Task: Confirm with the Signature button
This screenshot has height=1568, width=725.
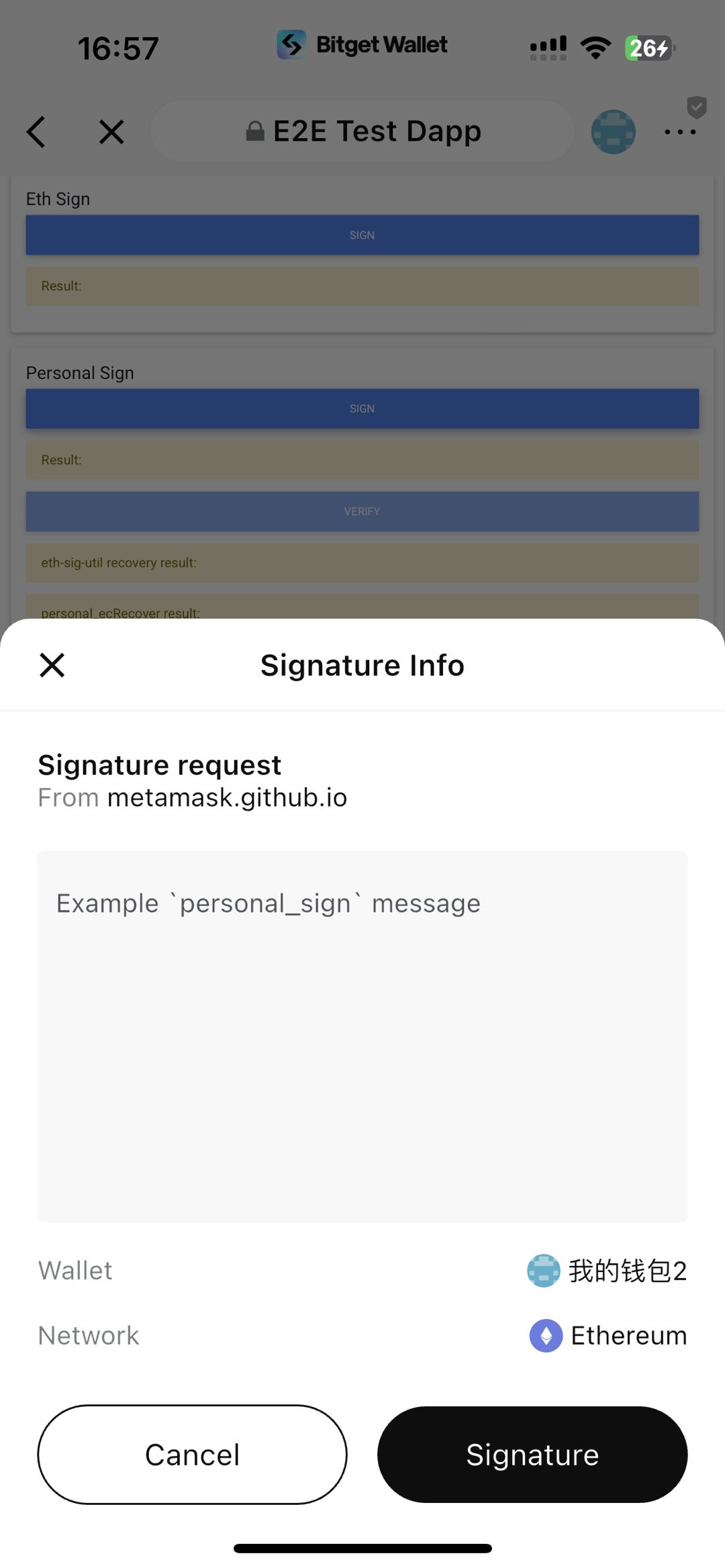Action: pos(532,1455)
